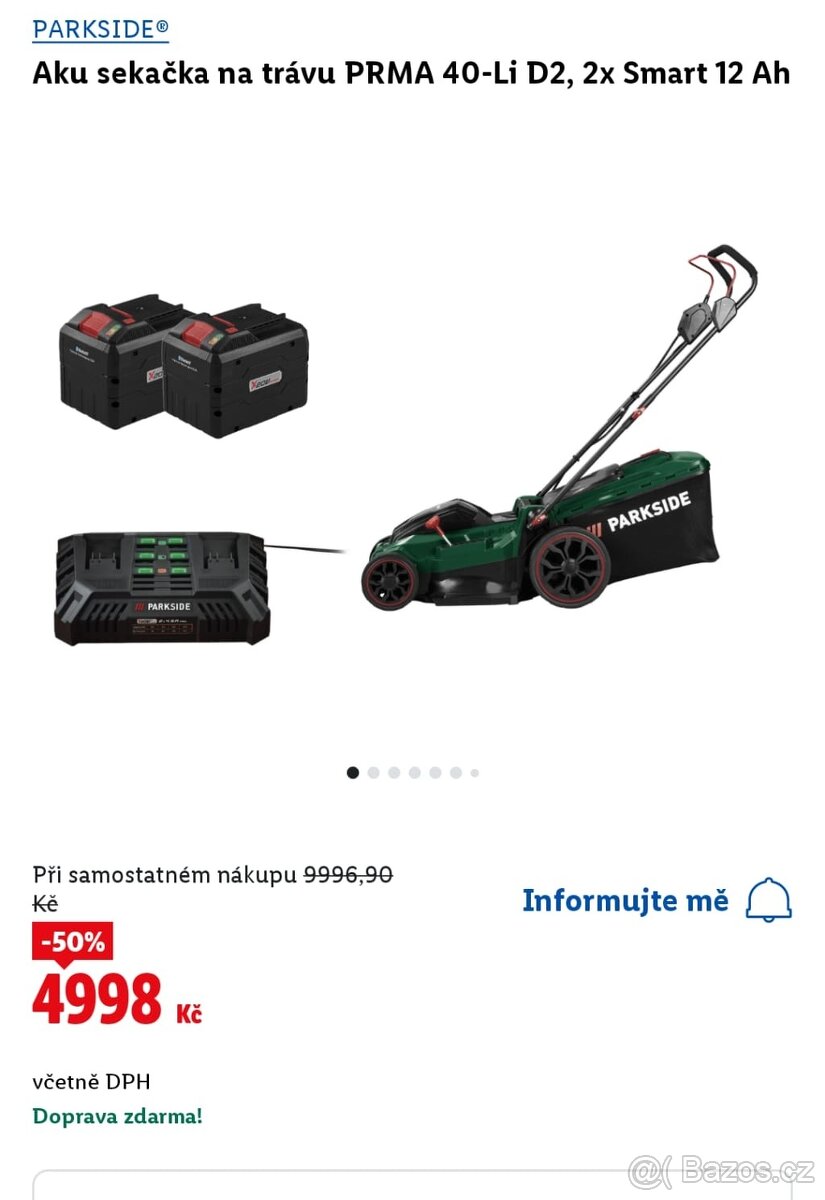Click the crossed-out 9996,90 price
The height and width of the screenshot is (1200, 825).
(x=348, y=875)
